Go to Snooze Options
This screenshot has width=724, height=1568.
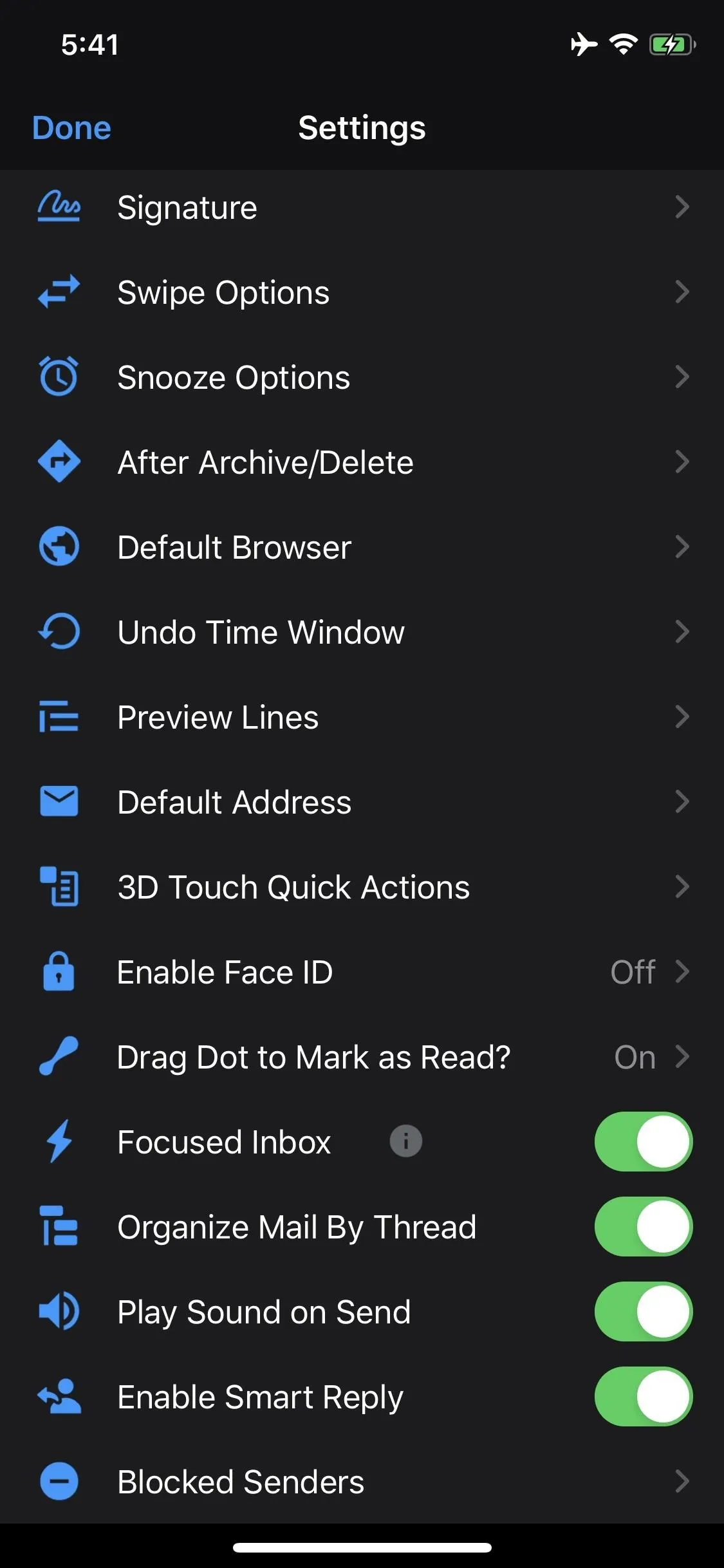tap(362, 377)
